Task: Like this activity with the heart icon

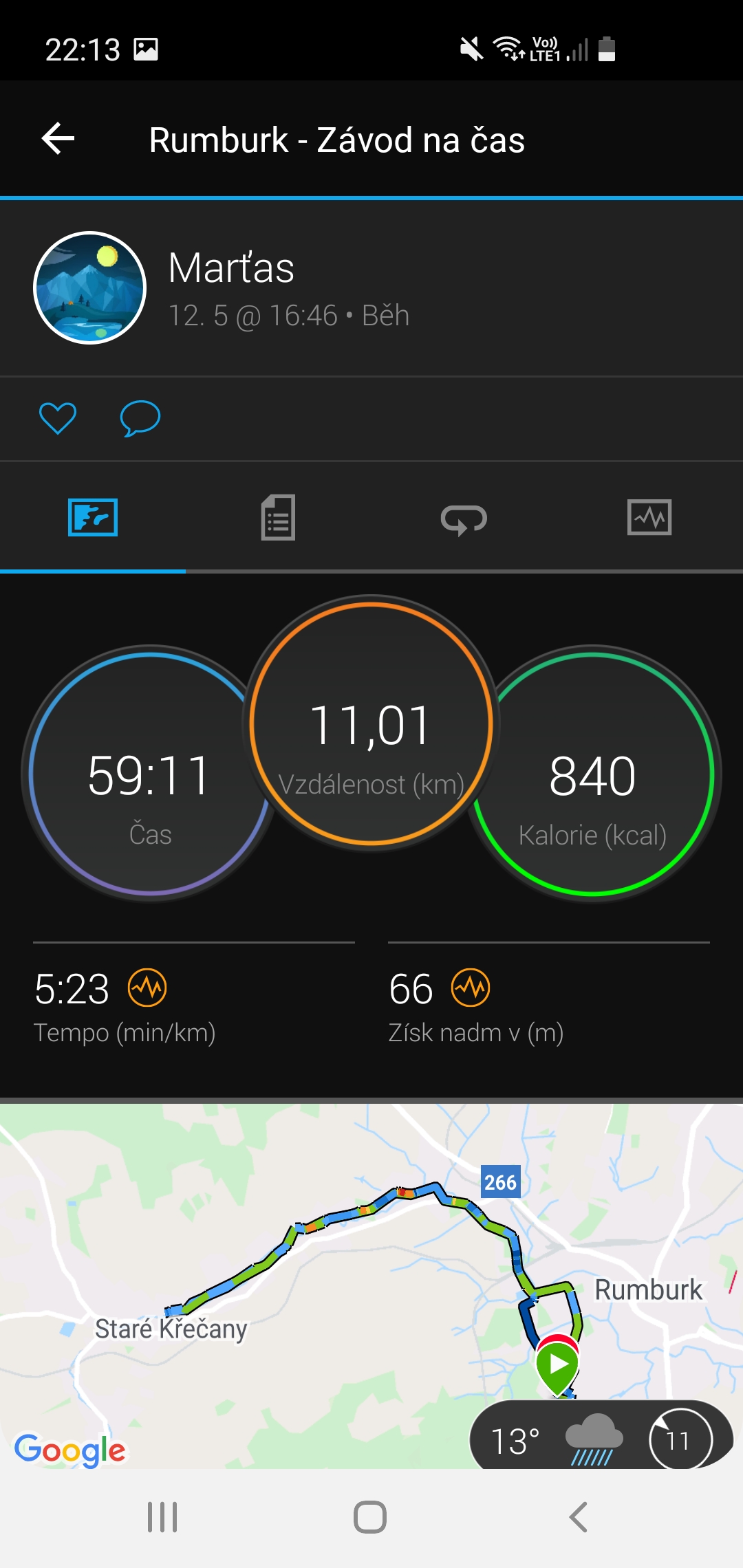Action: (58, 418)
